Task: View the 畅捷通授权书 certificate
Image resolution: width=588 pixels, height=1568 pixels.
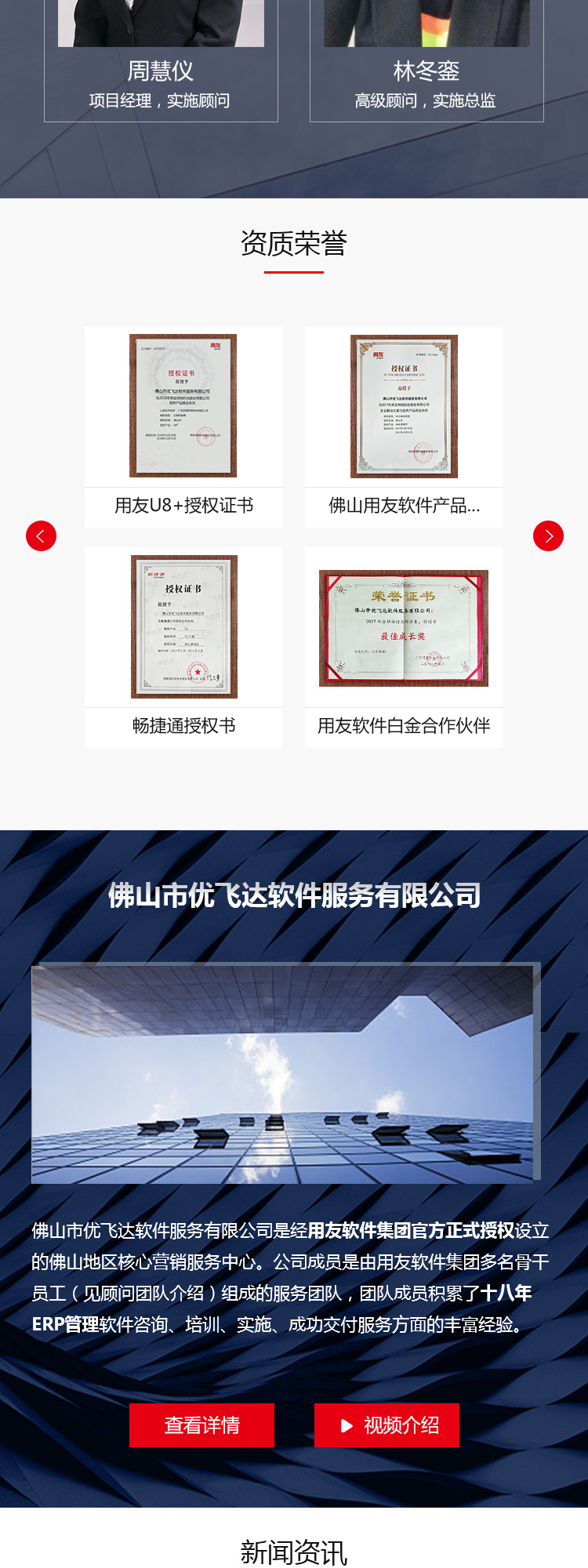Action: coord(183,648)
